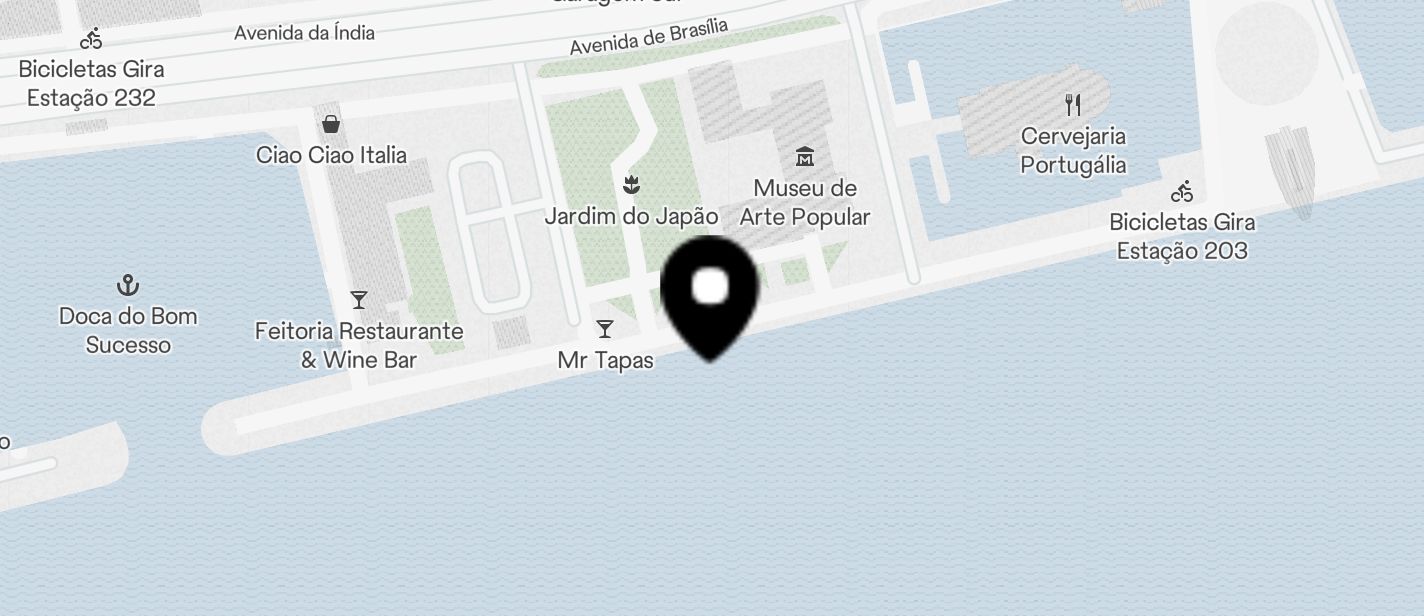Open the Ciao Ciao Italia shop marker

[331, 124]
